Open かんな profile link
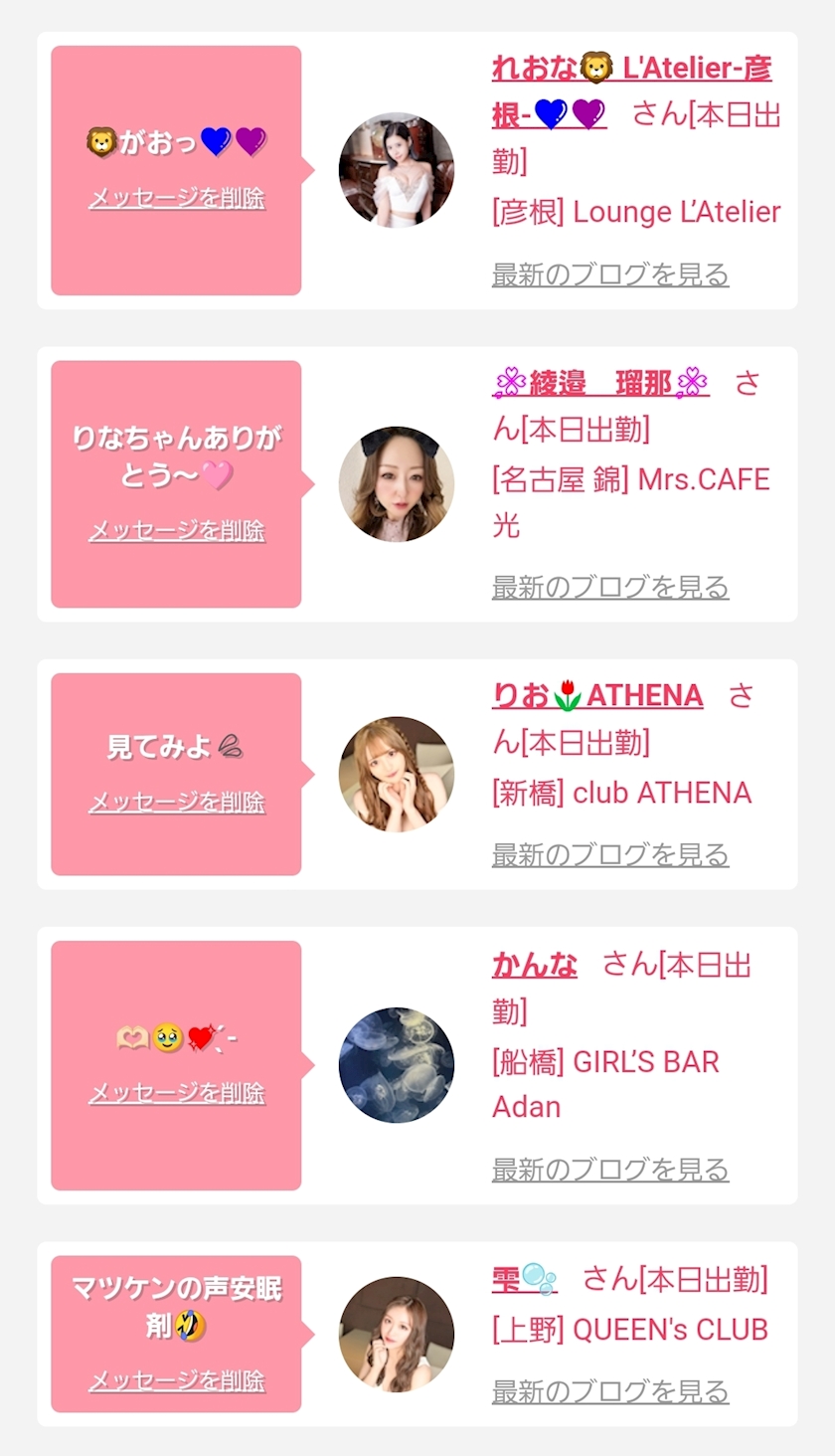The width and height of the screenshot is (835, 1456). click(x=535, y=964)
